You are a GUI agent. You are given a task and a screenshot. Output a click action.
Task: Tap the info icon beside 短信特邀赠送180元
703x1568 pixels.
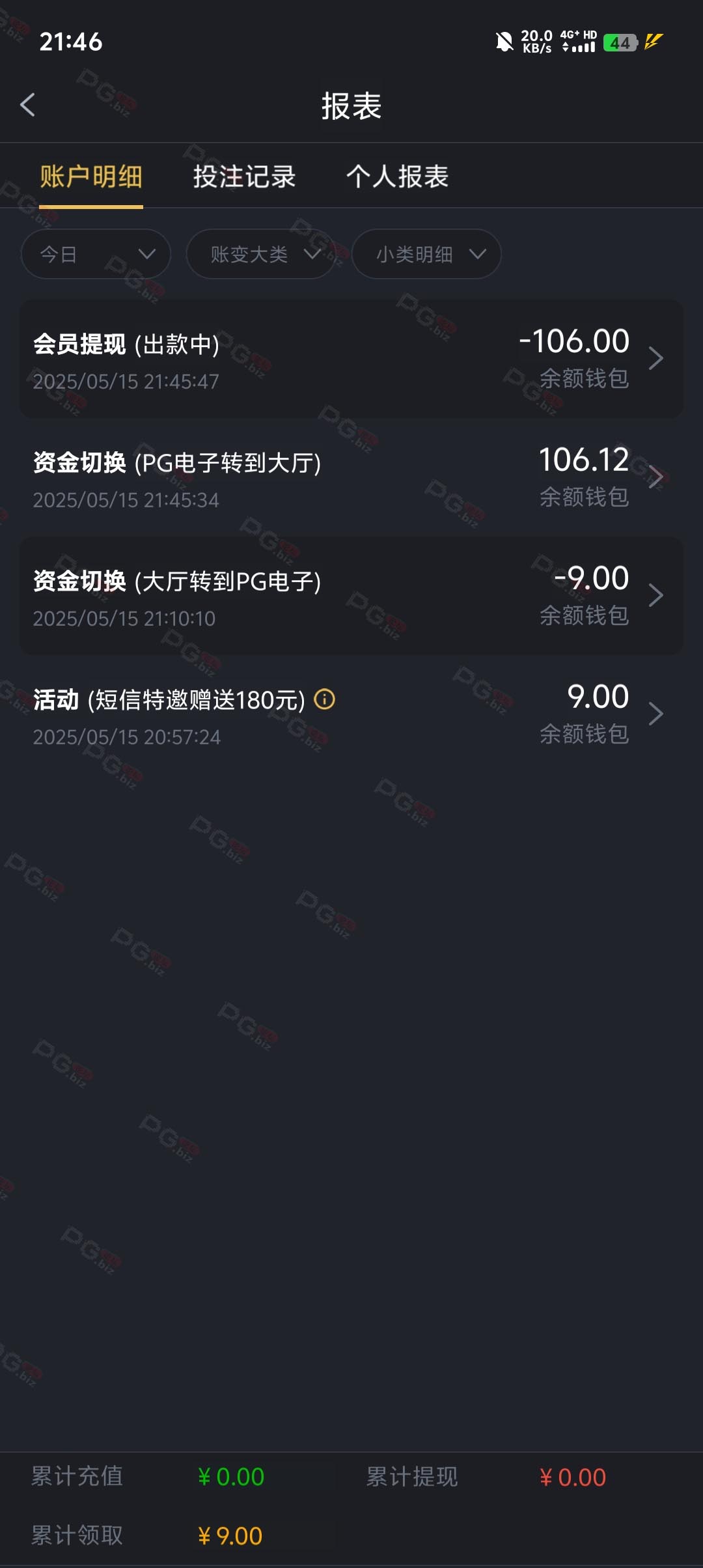pyautogui.click(x=324, y=699)
